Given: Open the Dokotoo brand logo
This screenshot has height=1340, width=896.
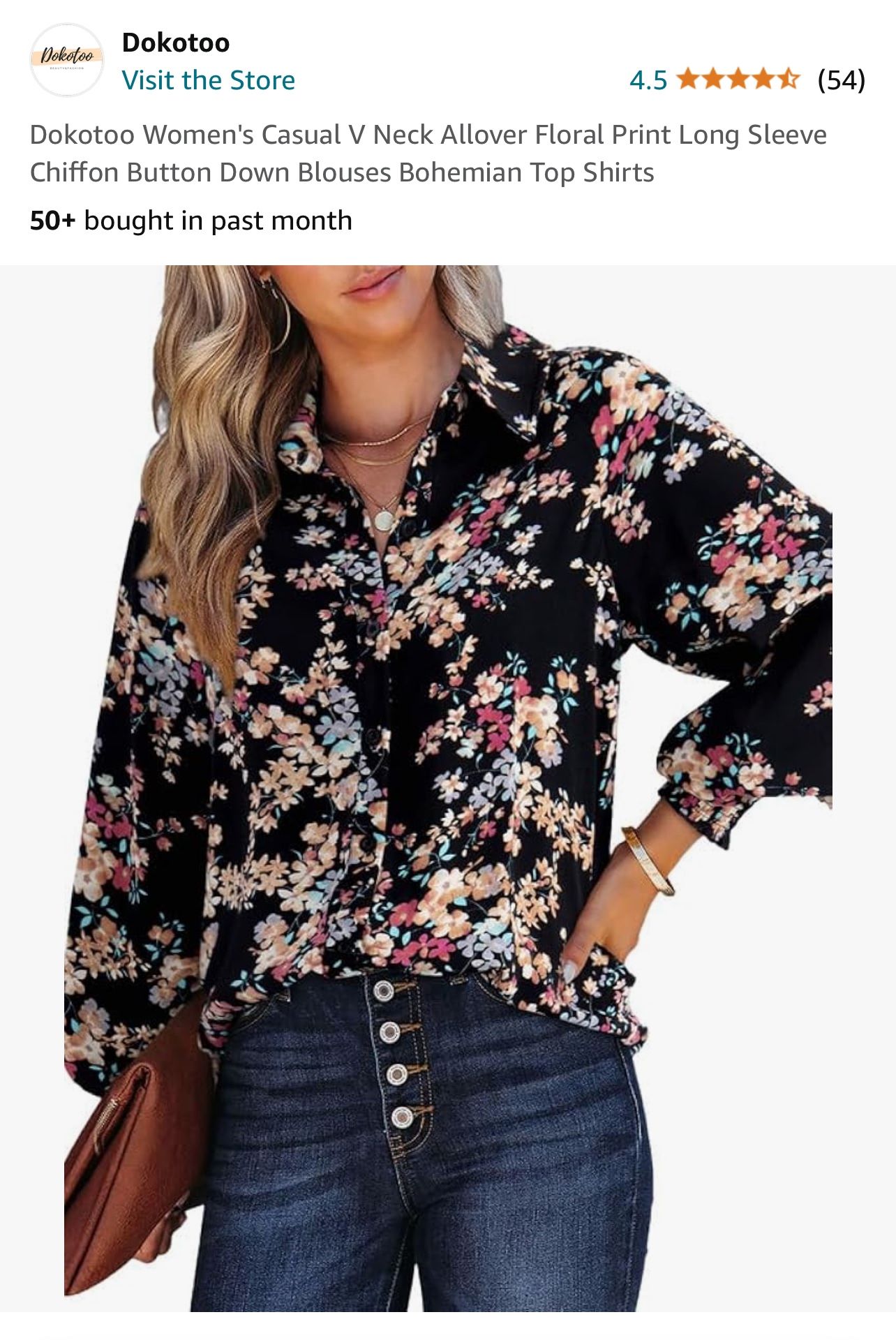Looking at the screenshot, I should [67, 60].
